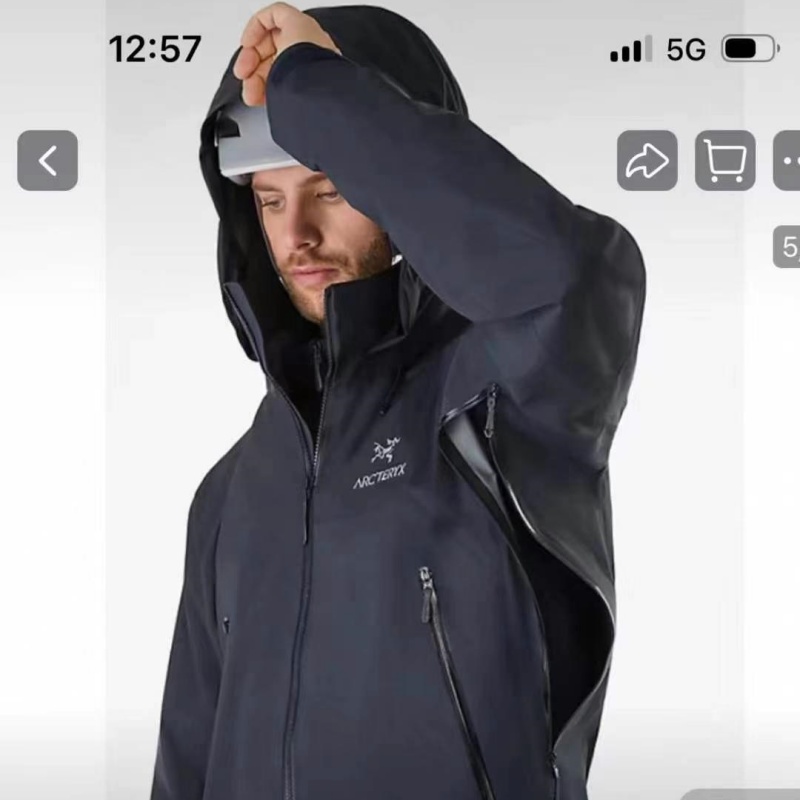The height and width of the screenshot is (800, 800).
Task: Open the more options menu
Action: pos(788,160)
